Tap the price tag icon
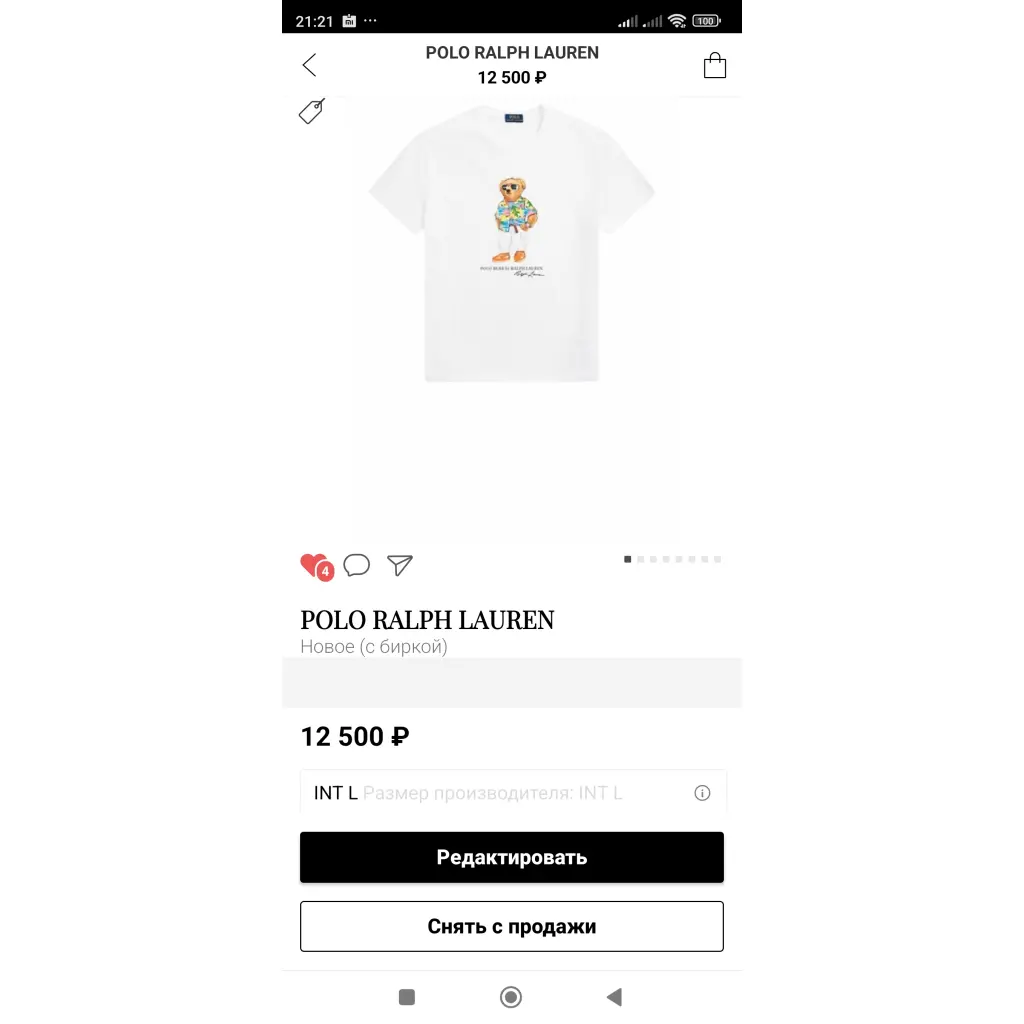 312,111
